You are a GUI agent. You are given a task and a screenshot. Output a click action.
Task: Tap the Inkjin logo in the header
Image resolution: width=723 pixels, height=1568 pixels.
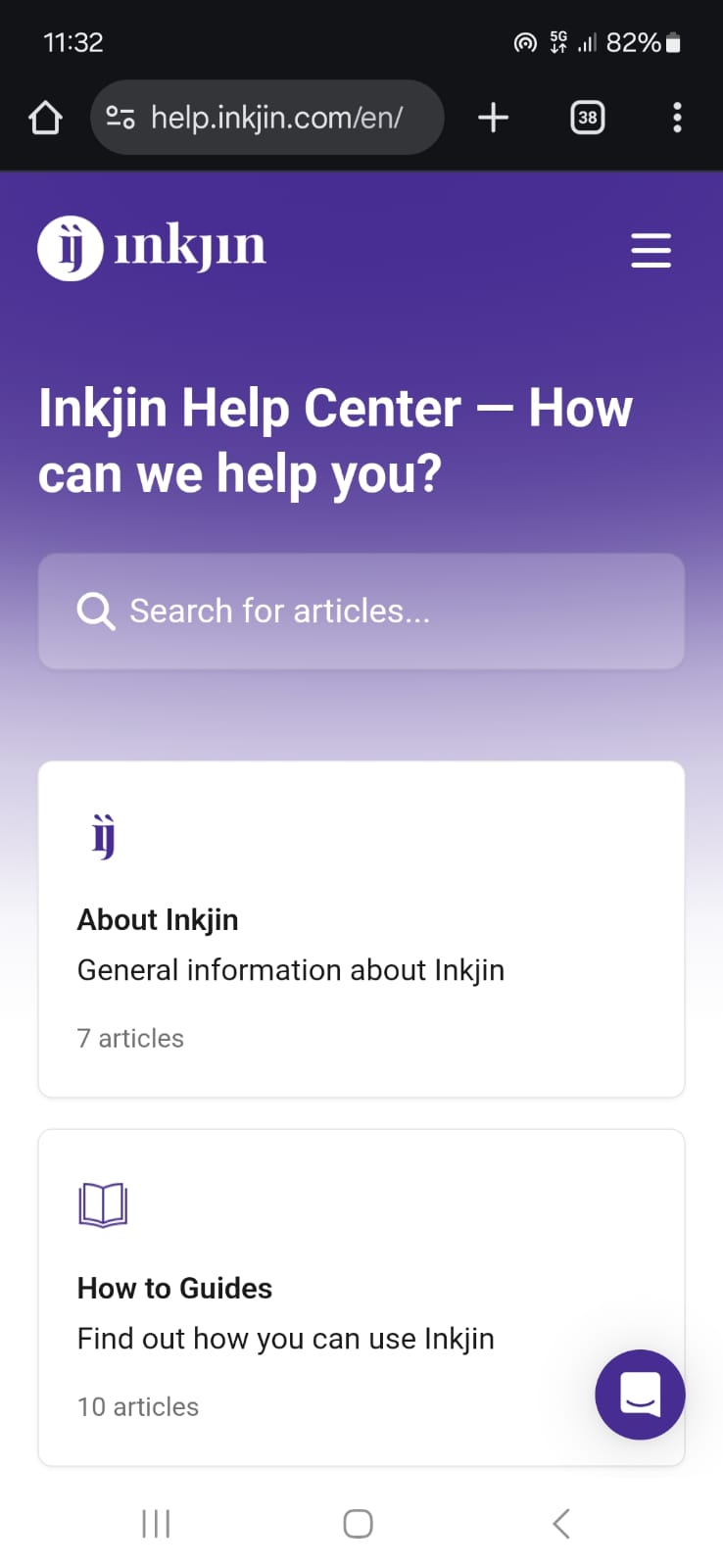[152, 247]
